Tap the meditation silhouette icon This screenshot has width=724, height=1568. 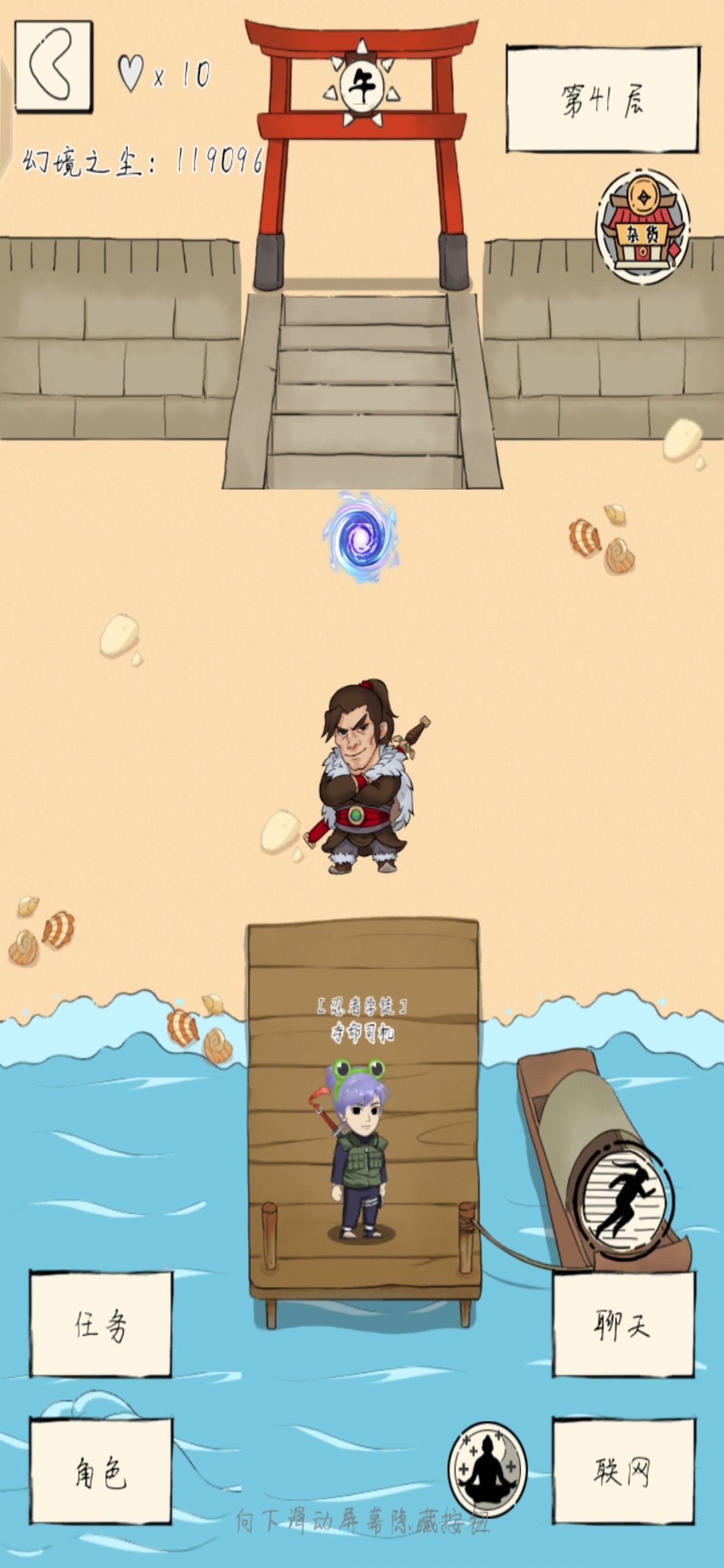487,1469
